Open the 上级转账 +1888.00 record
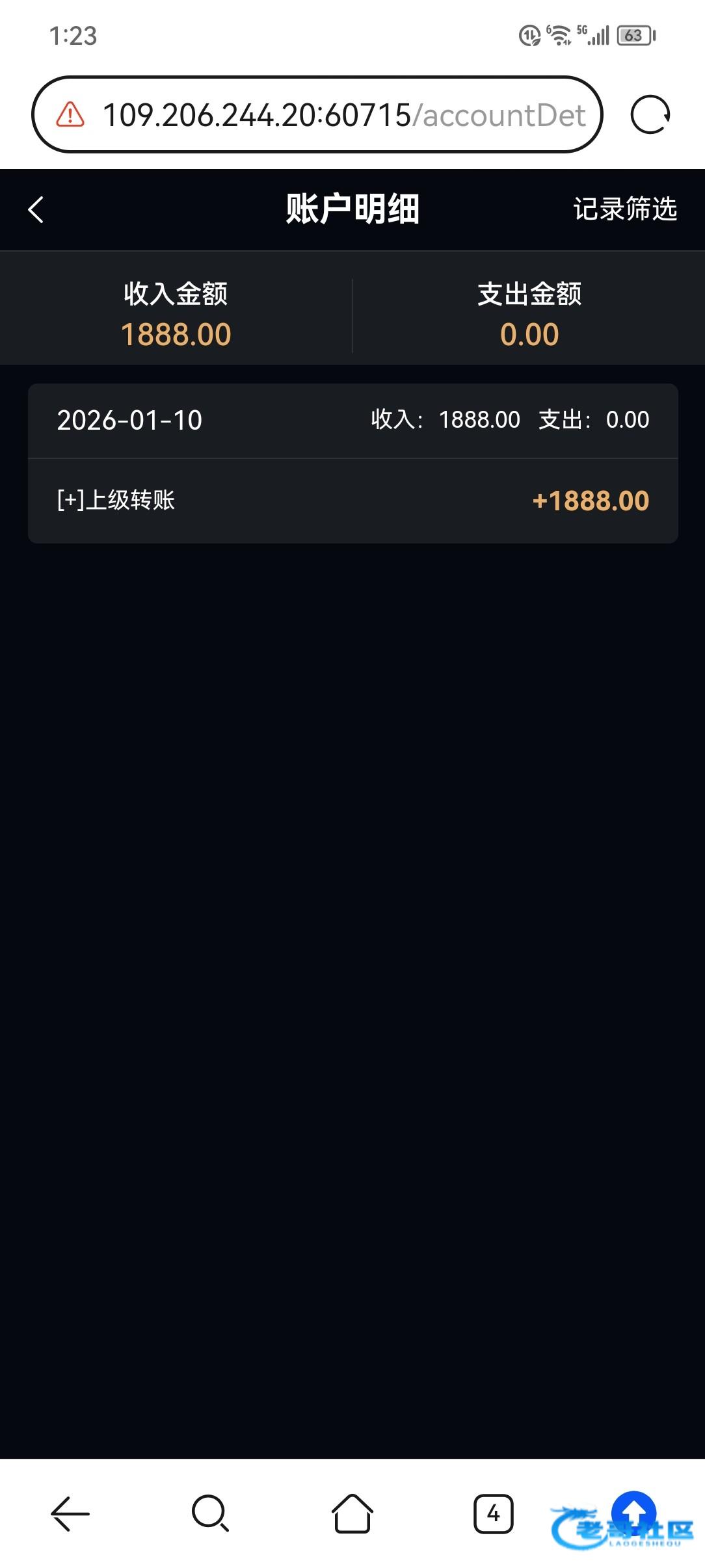The height and width of the screenshot is (1568, 705). 352,501
